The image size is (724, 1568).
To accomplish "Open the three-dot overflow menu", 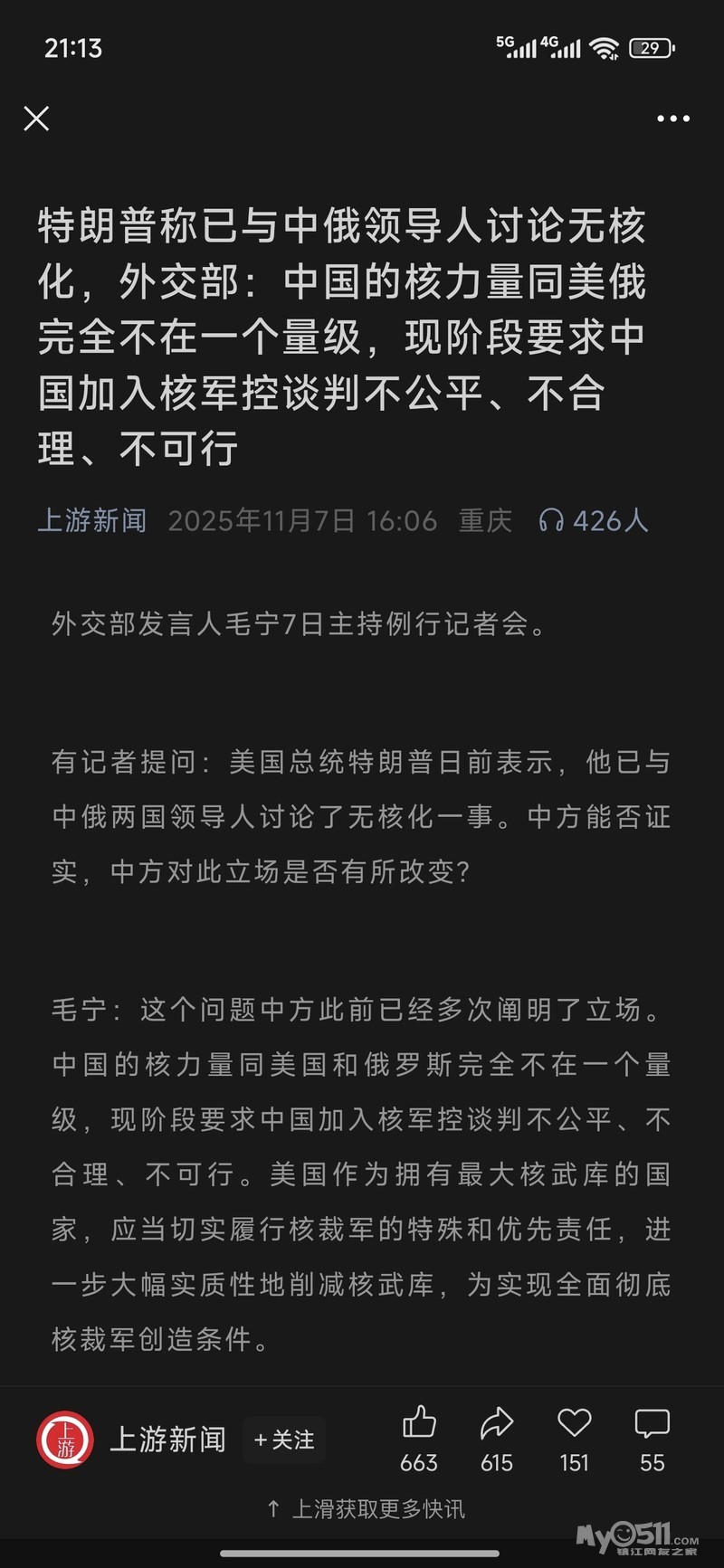I will tap(673, 119).
